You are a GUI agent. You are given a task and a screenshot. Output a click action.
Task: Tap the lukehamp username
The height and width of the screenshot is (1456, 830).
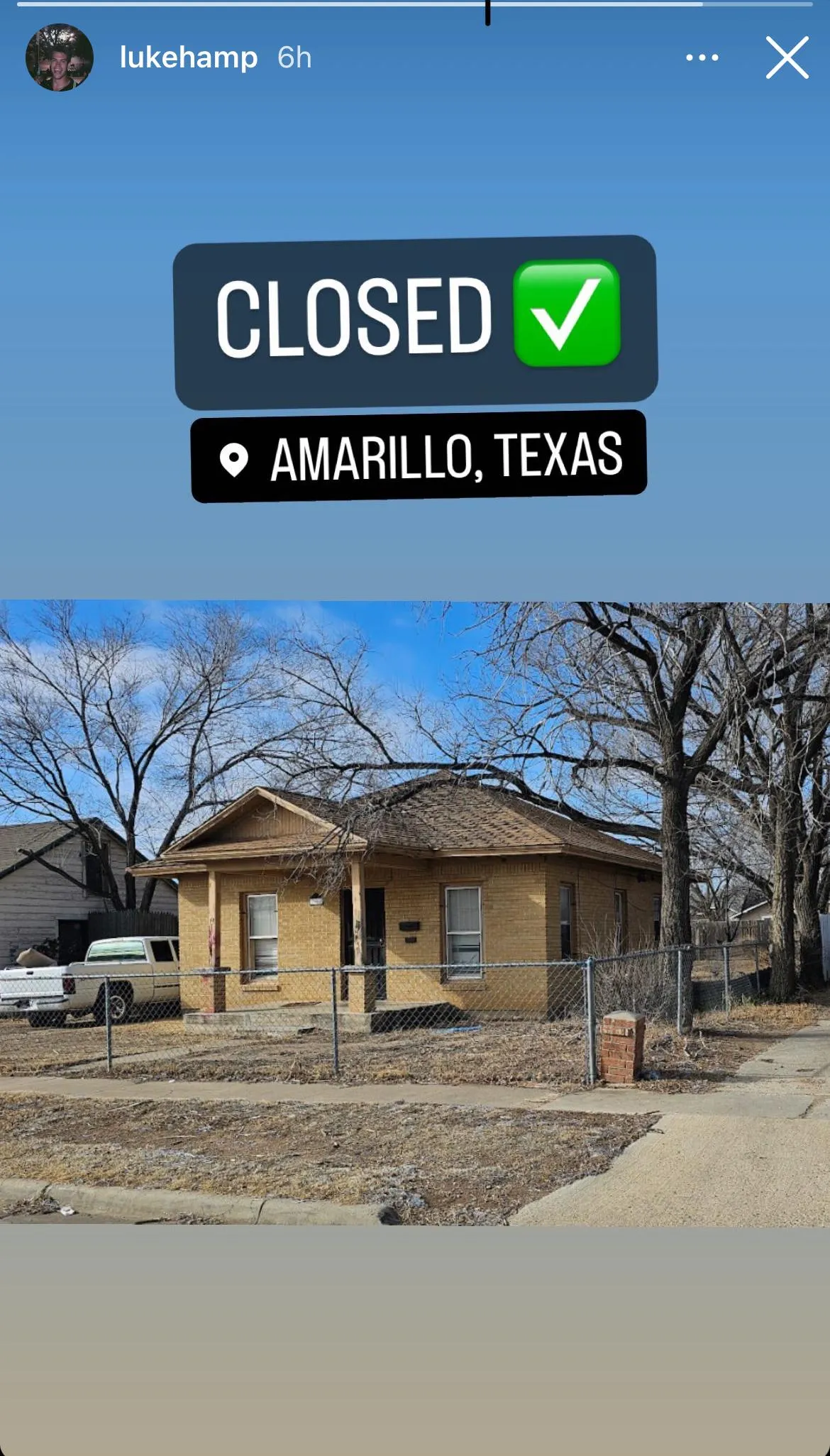click(188, 57)
